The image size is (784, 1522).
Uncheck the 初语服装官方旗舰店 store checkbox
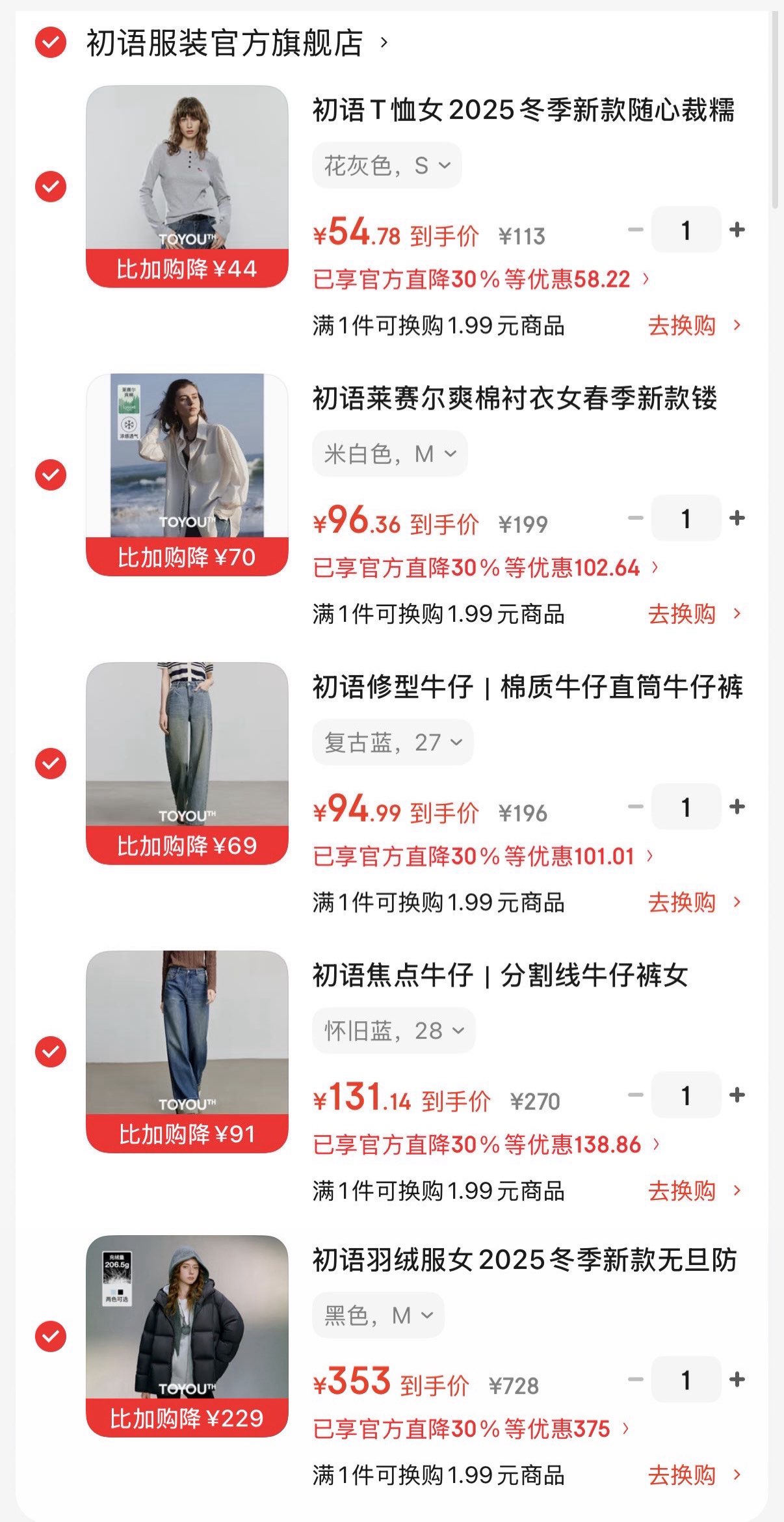tap(50, 43)
